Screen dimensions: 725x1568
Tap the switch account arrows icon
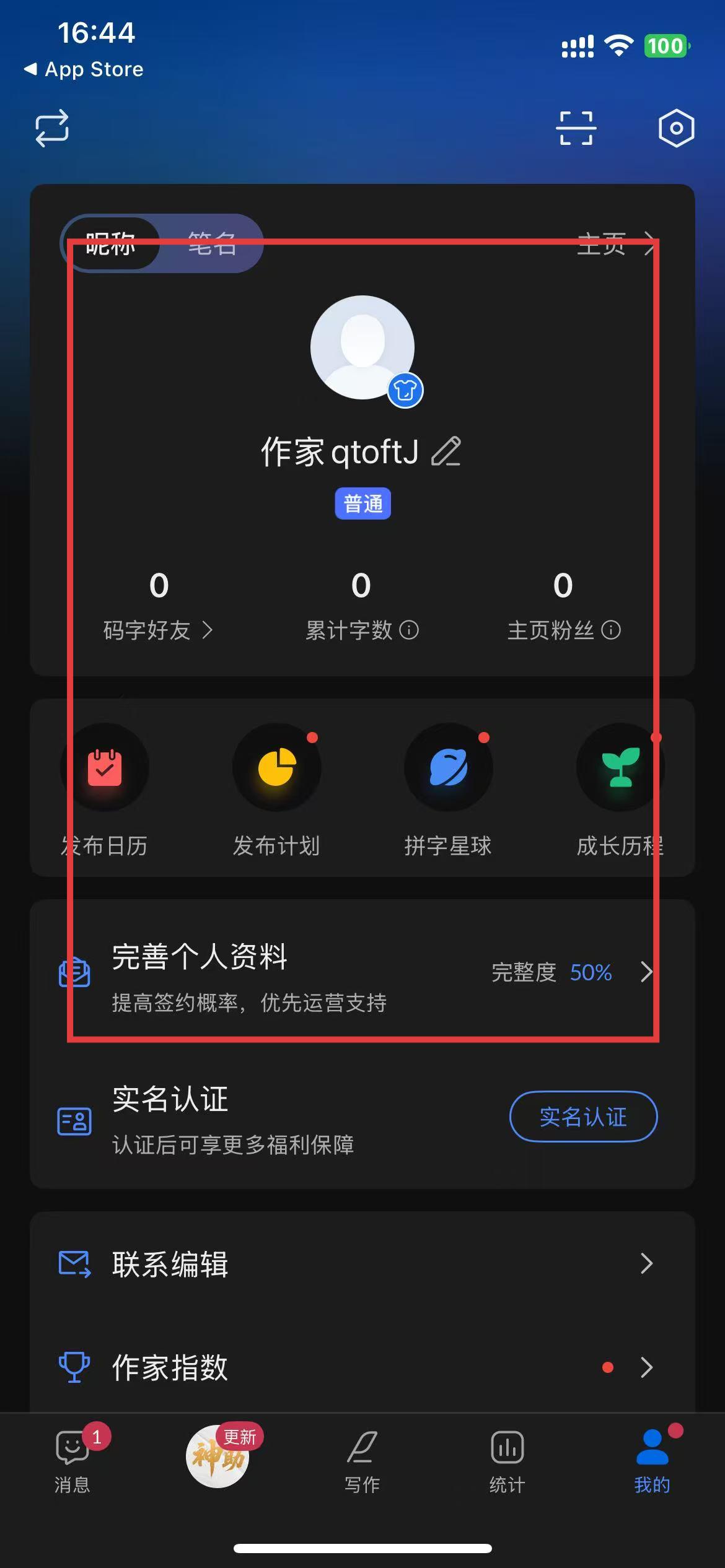52,128
